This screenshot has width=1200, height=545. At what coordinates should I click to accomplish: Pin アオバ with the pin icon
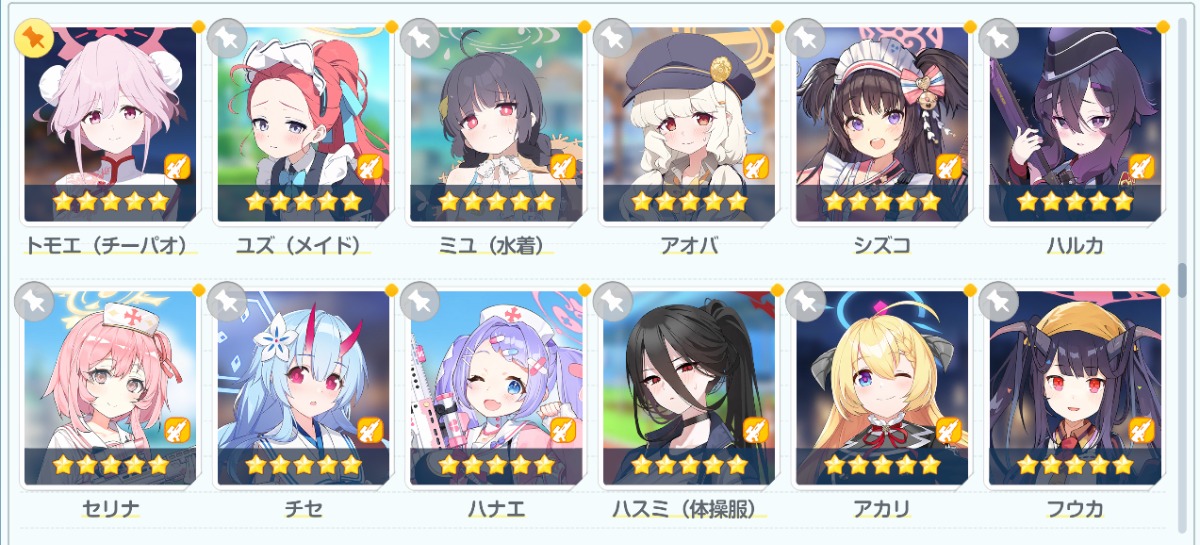tap(612, 38)
